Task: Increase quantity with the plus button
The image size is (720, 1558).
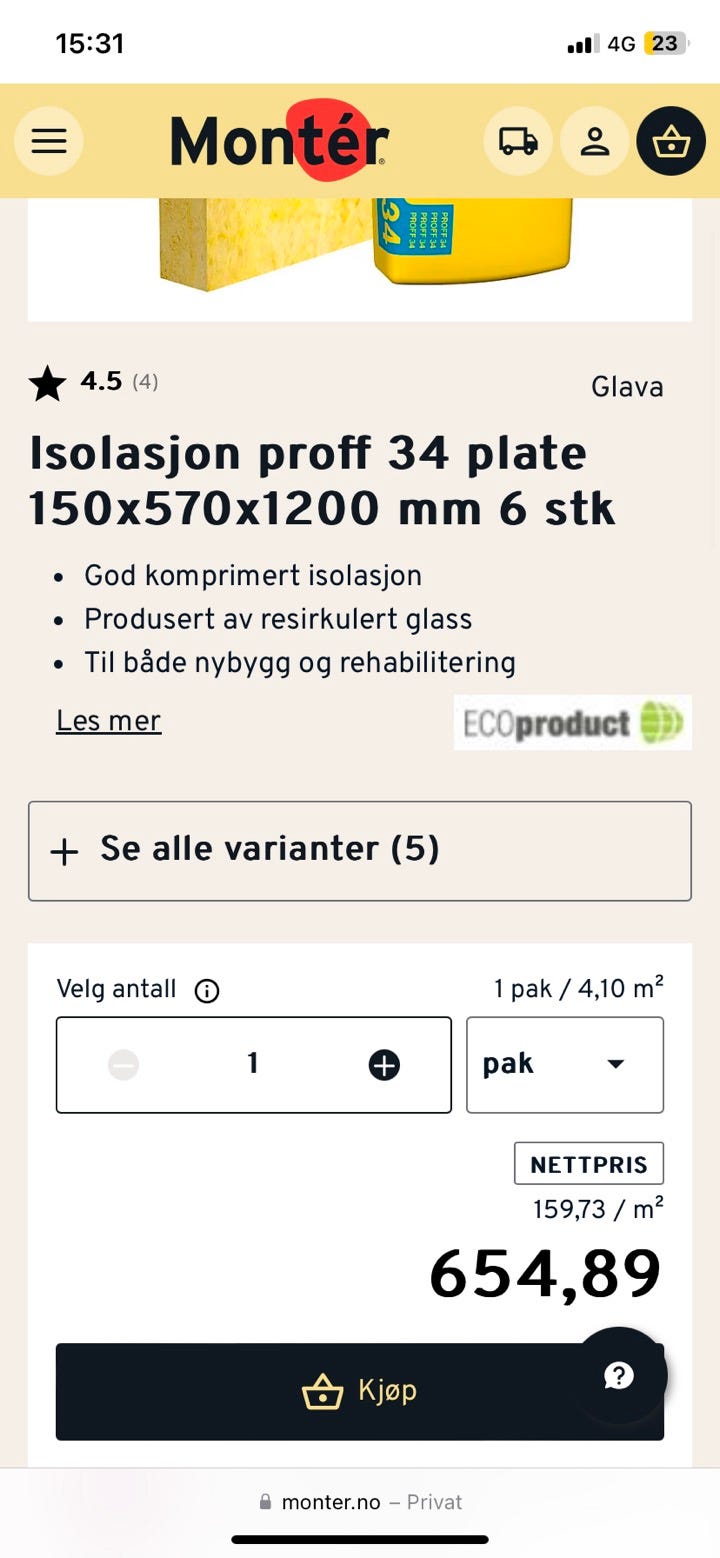Action: [x=382, y=1064]
